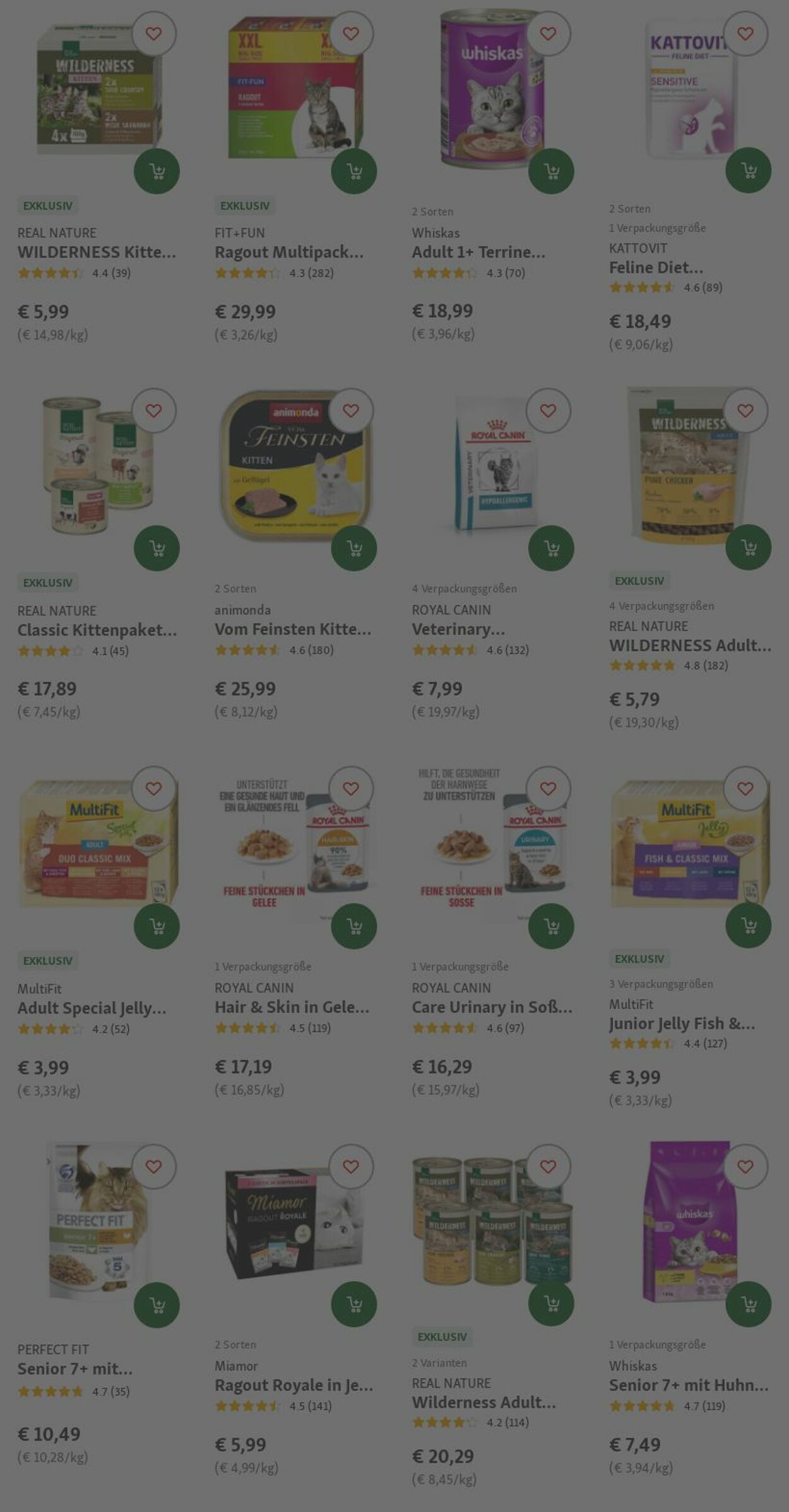Open ROYAL CANIN Hair & Skin product
Screen dimensions: 789x1512
point(292,1007)
